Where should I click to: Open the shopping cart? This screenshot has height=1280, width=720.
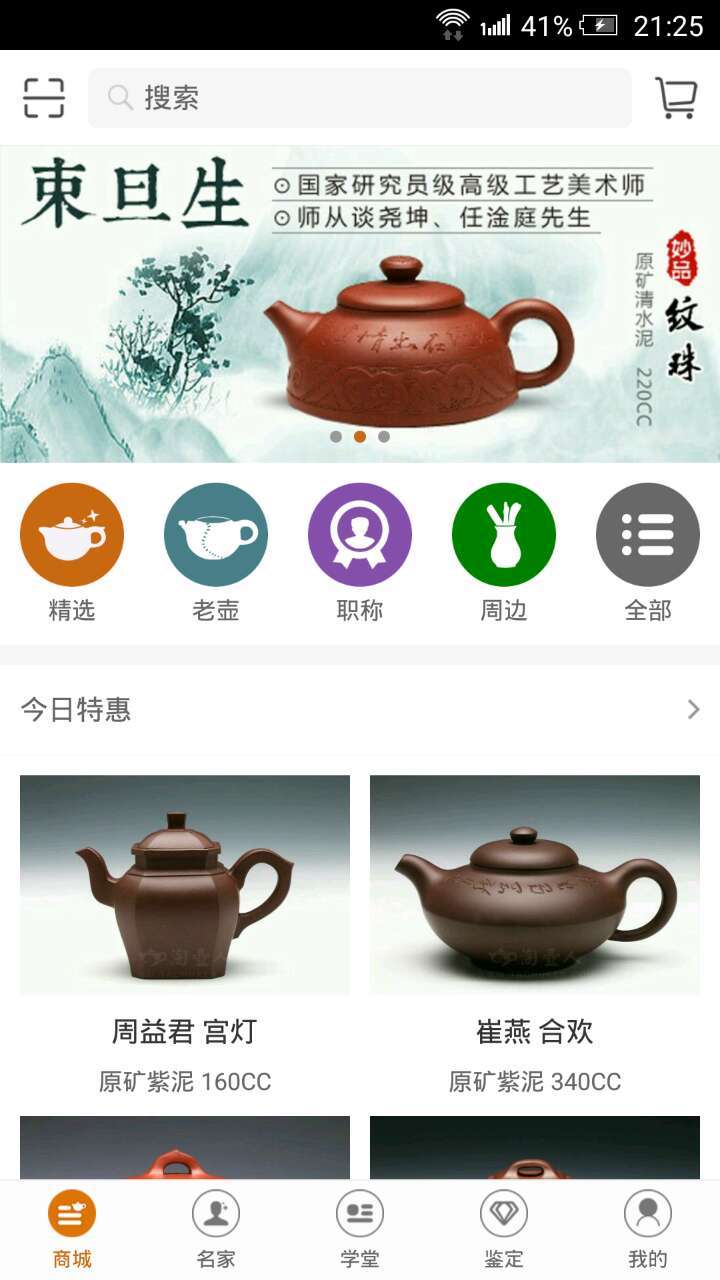point(676,98)
